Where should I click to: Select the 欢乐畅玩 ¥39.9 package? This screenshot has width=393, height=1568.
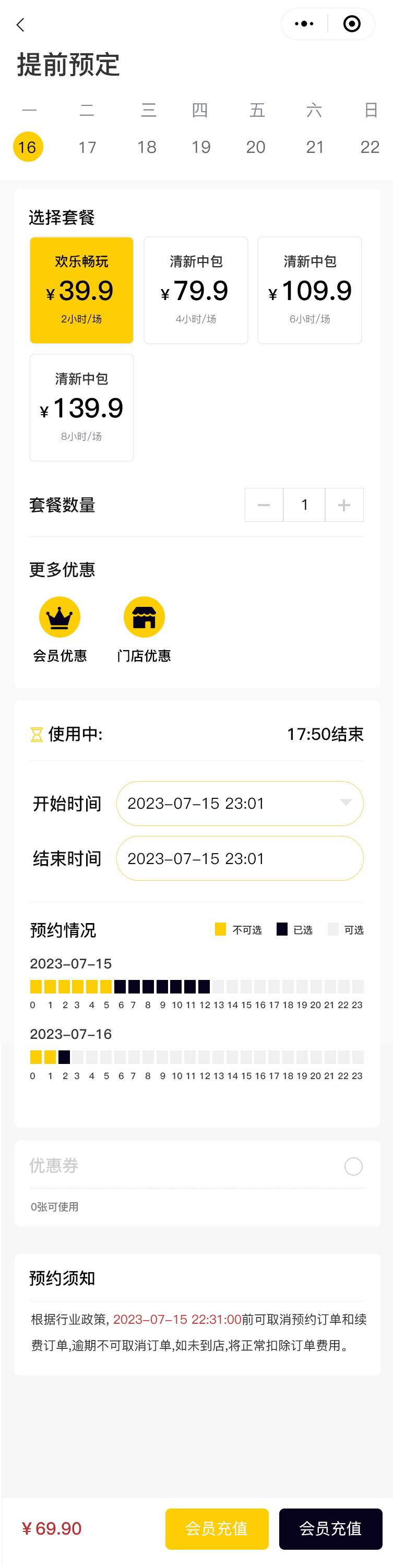tap(81, 290)
